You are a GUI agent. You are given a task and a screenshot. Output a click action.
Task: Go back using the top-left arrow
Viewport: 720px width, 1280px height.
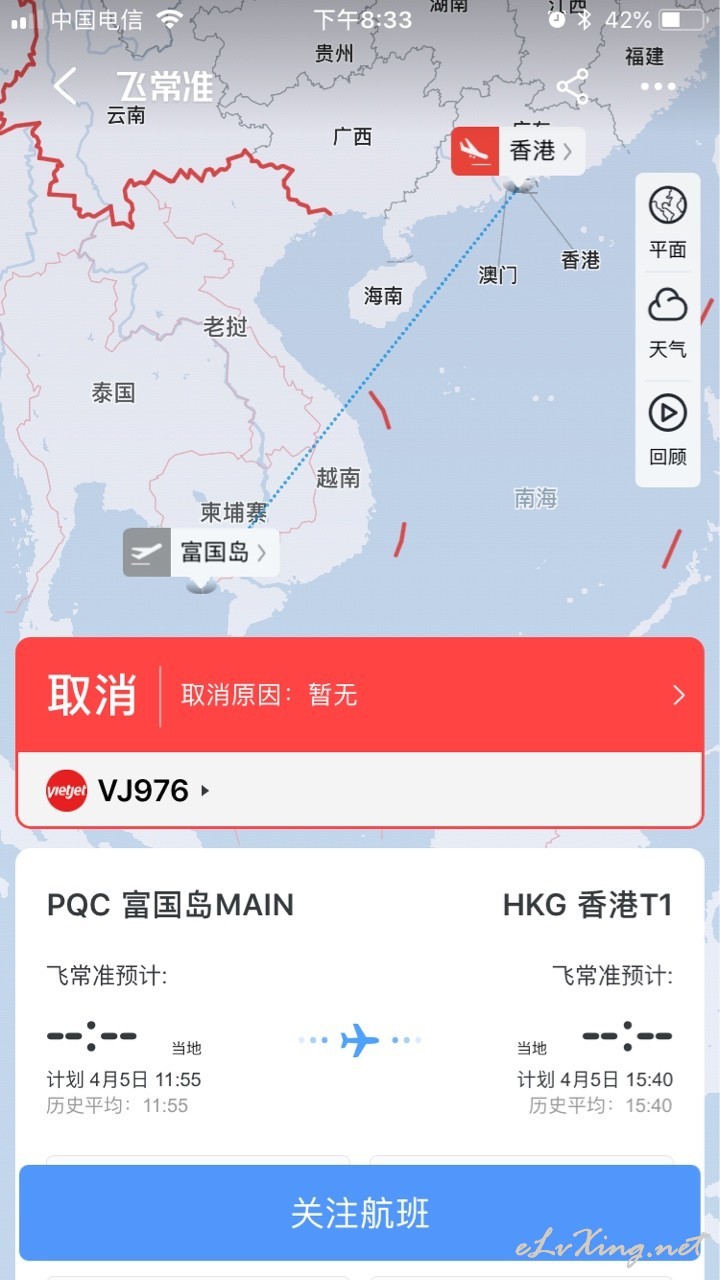[x=65, y=86]
